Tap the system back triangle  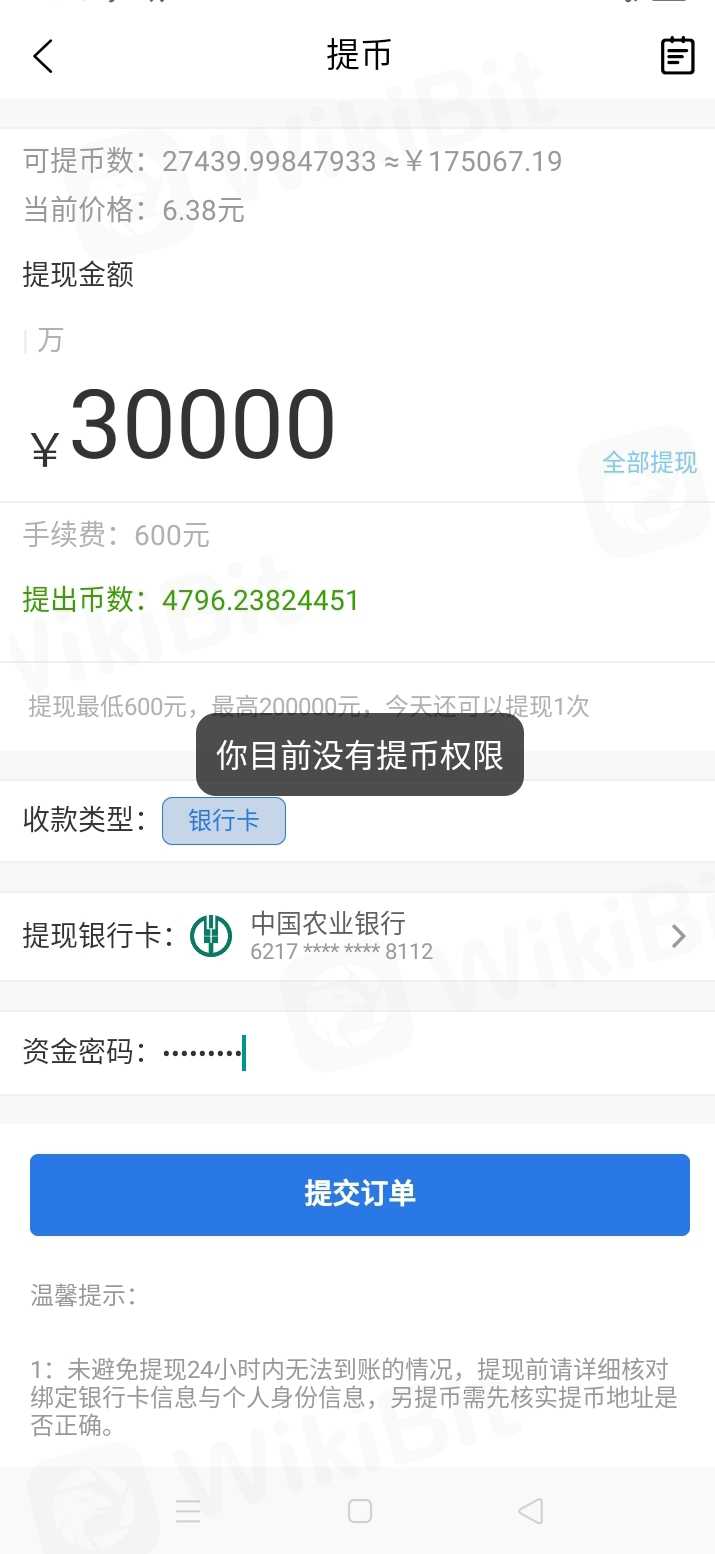pyautogui.click(x=531, y=1510)
